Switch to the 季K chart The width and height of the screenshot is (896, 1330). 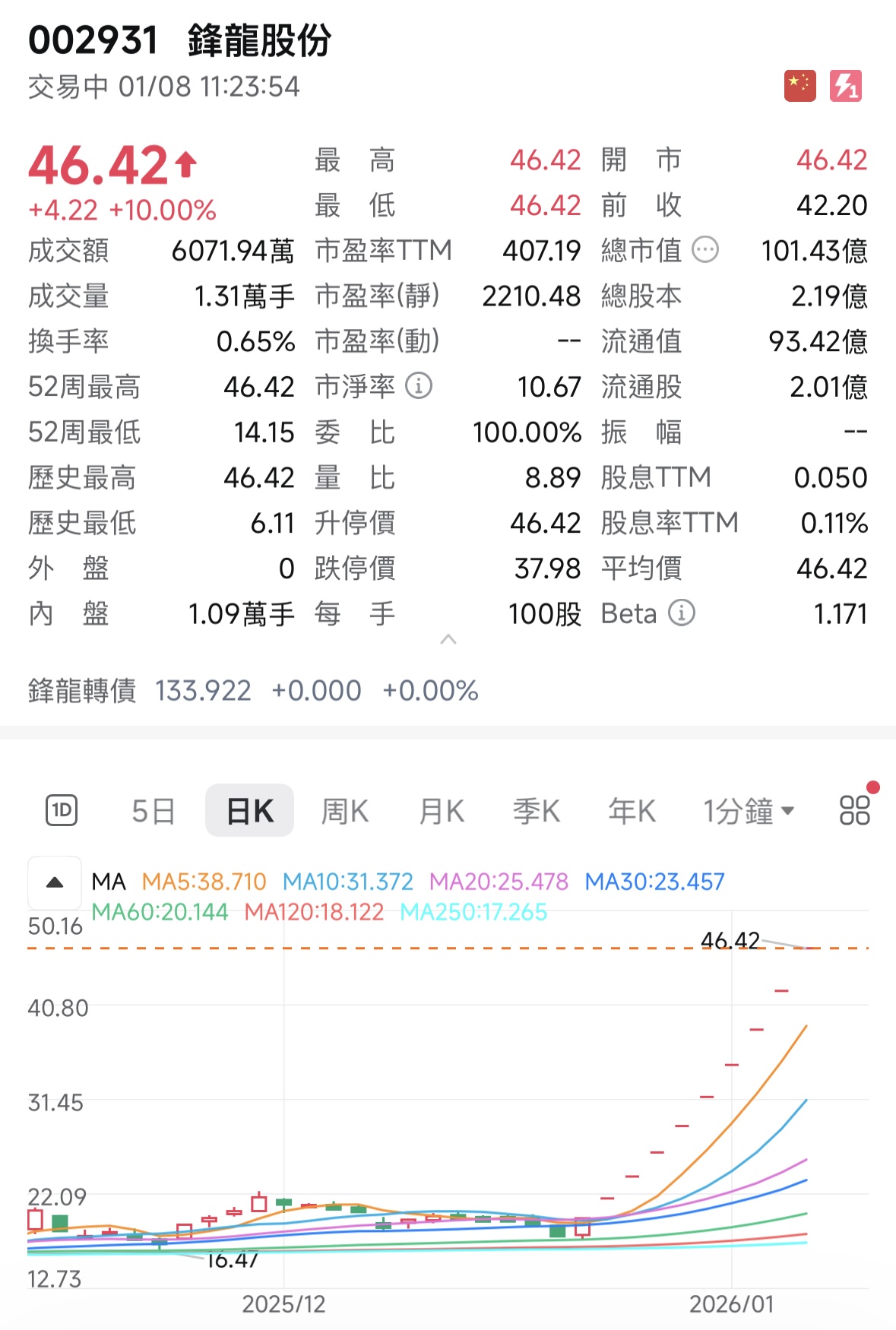[x=537, y=811]
